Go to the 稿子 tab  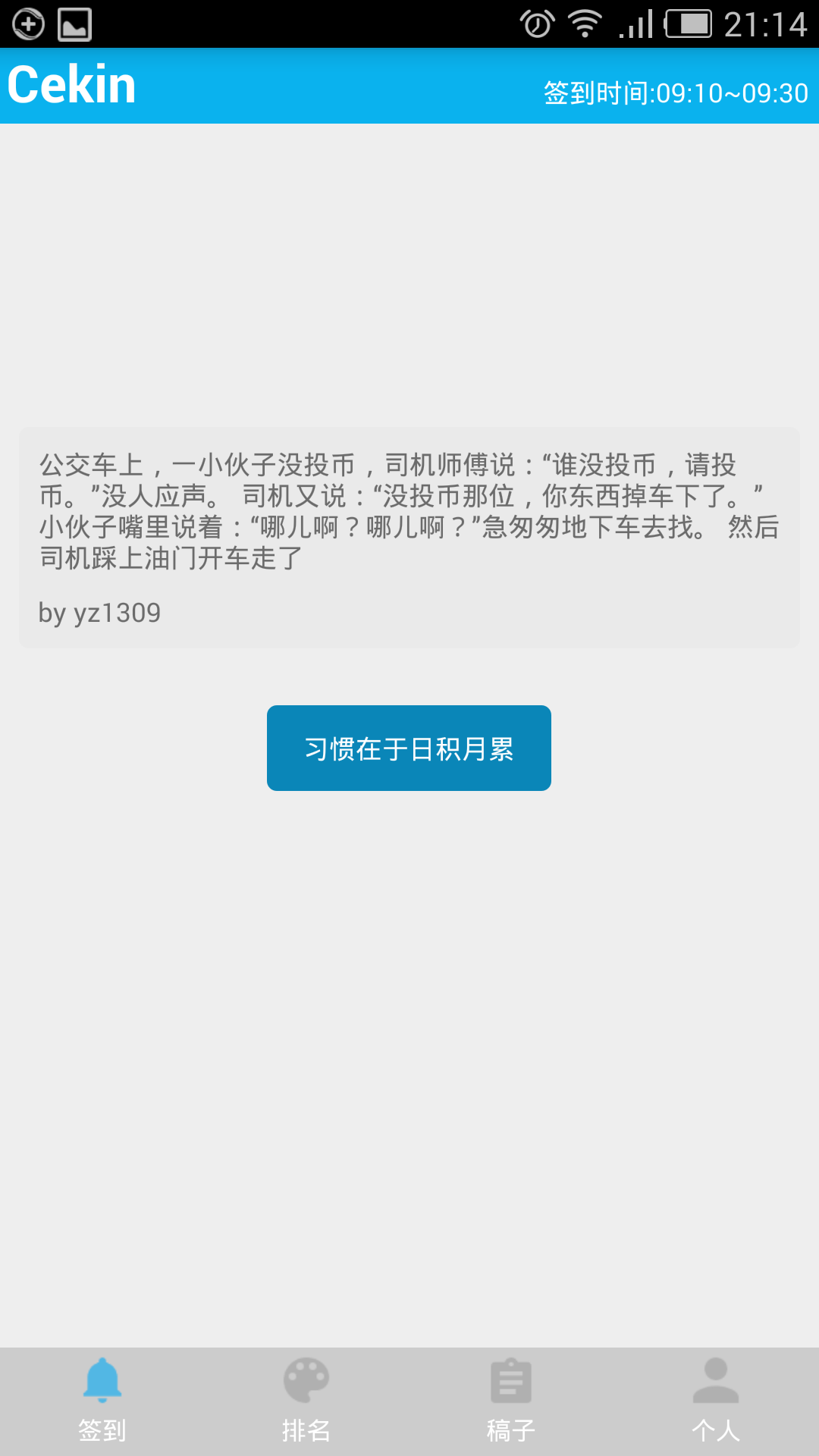[511, 1401]
